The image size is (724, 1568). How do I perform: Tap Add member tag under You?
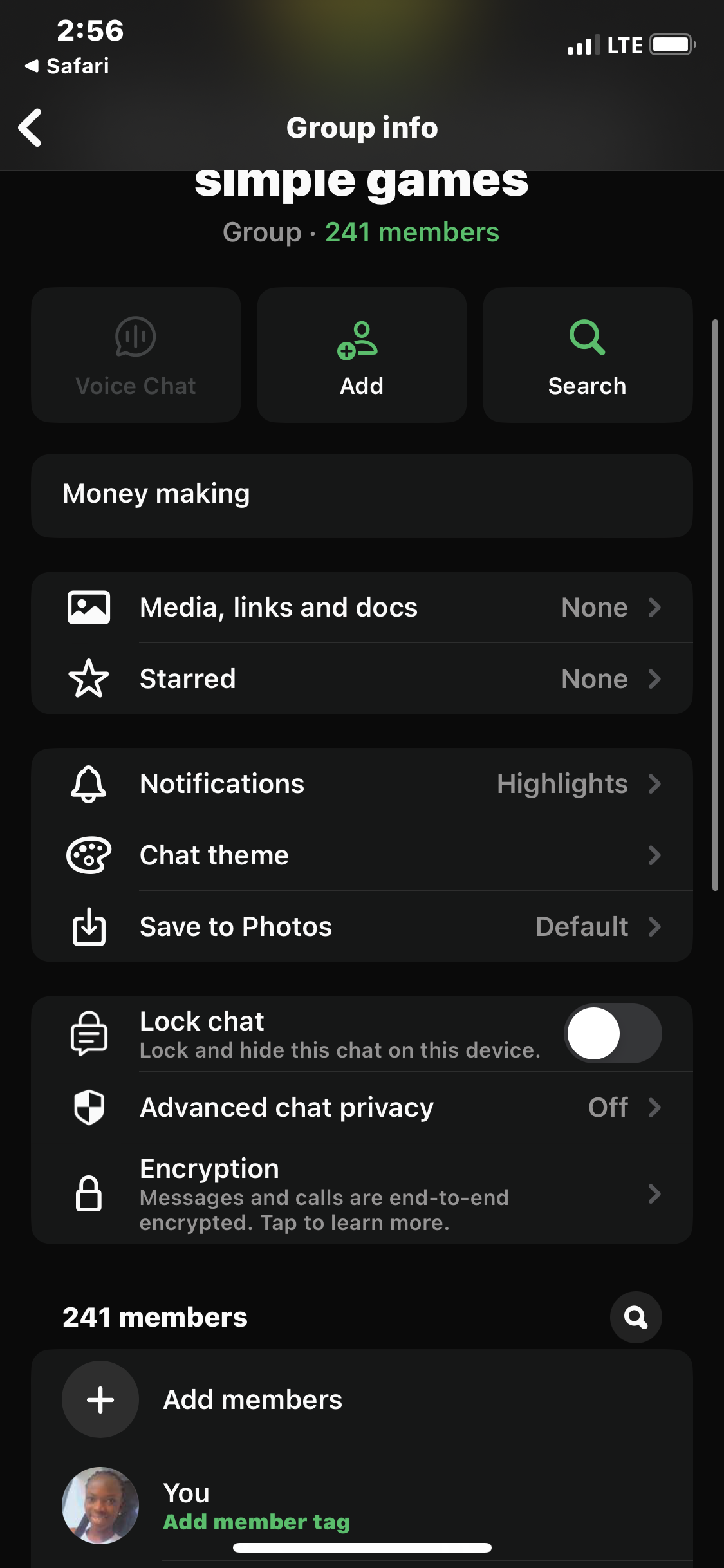(x=256, y=1522)
